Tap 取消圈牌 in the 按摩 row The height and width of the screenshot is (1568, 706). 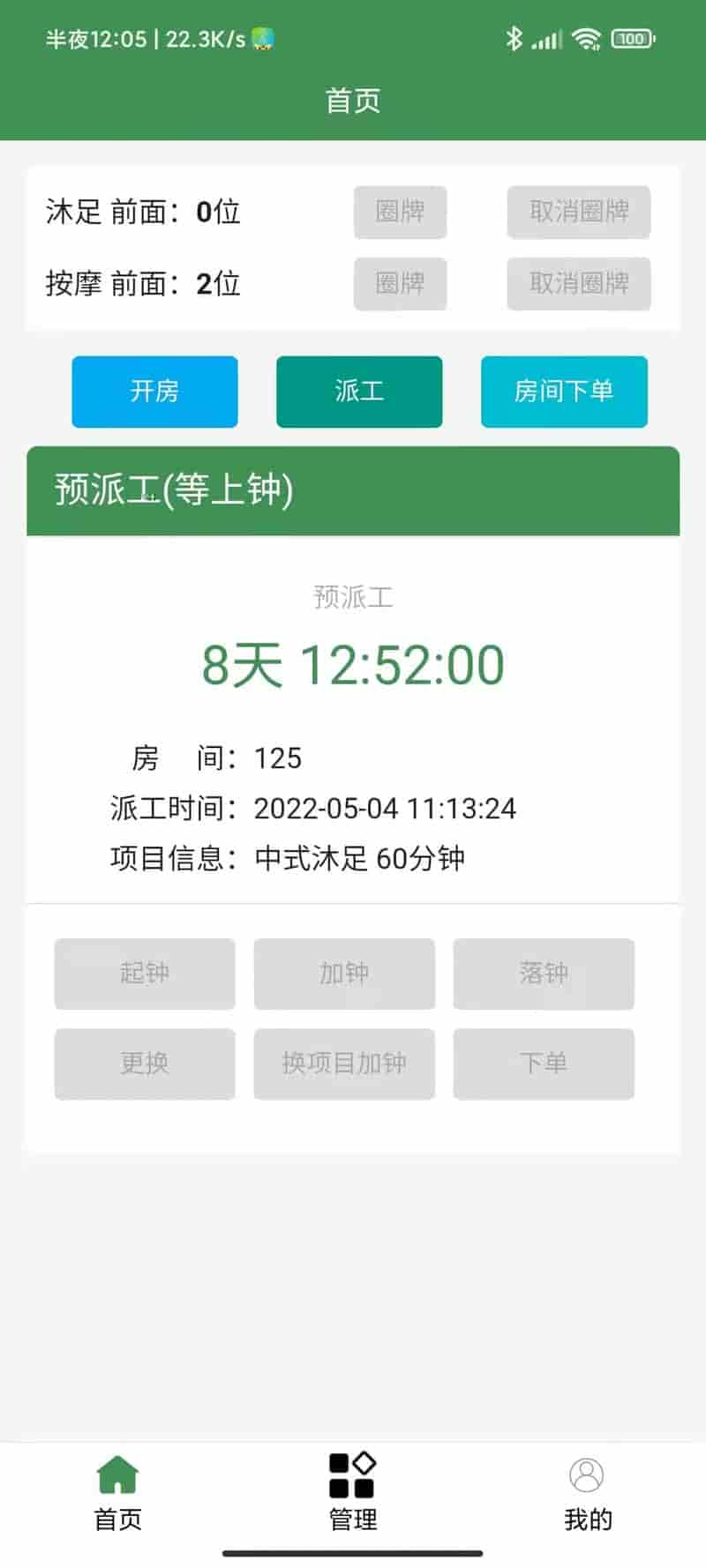point(579,284)
